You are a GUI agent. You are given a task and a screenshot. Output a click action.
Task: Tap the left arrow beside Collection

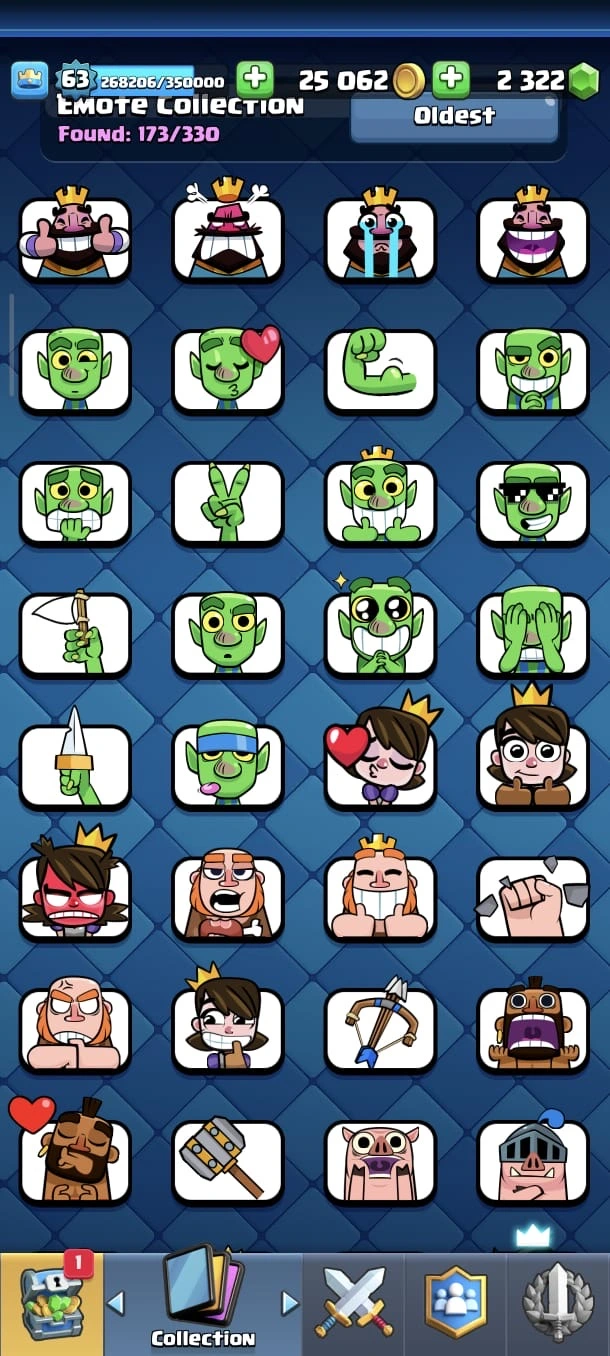tap(116, 1302)
